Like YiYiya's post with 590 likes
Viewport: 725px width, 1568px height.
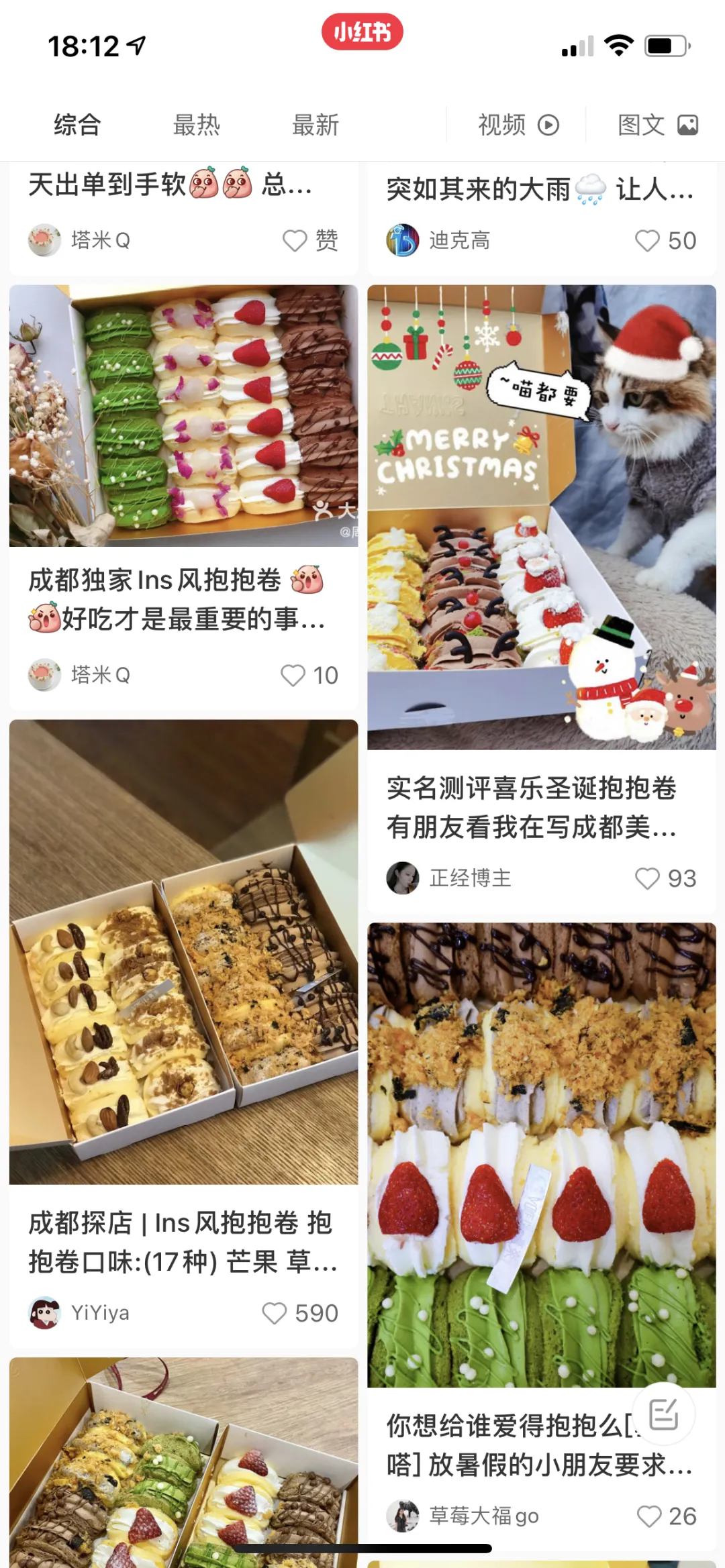click(275, 1313)
